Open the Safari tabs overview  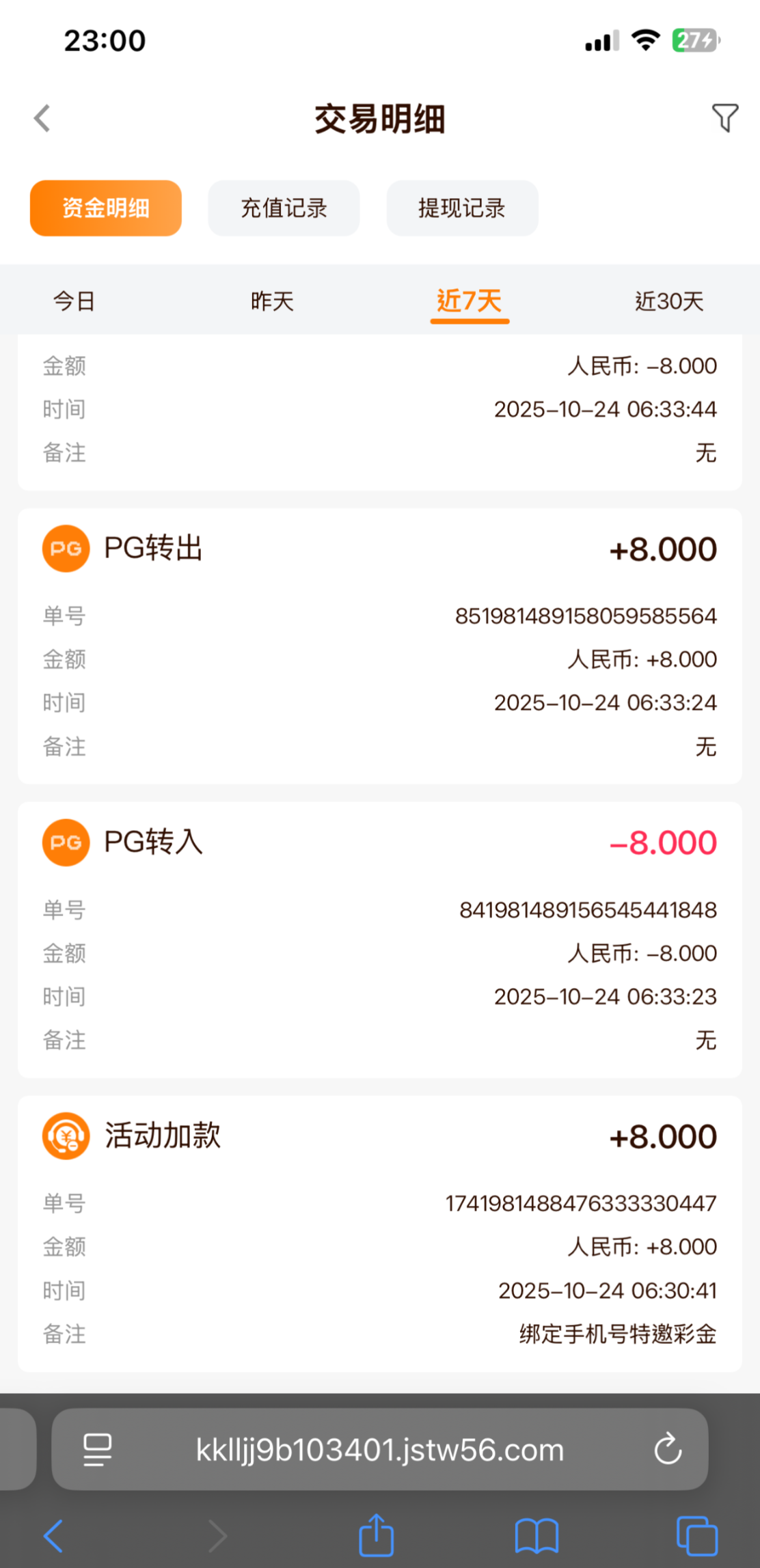point(696,1536)
